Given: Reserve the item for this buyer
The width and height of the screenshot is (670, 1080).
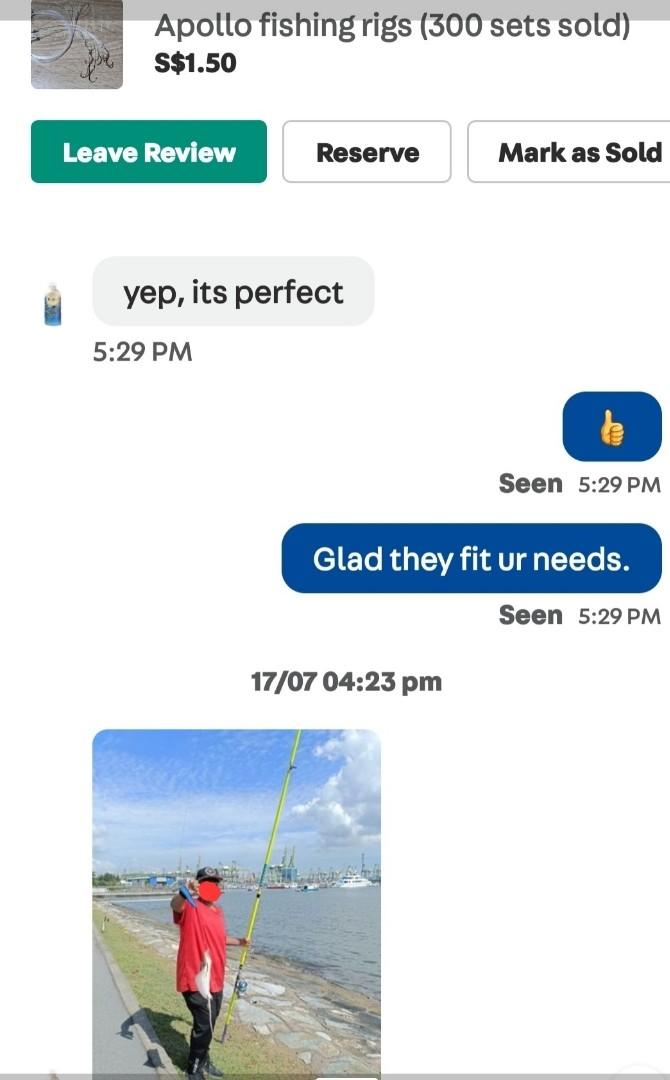Looking at the screenshot, I should 367,152.
